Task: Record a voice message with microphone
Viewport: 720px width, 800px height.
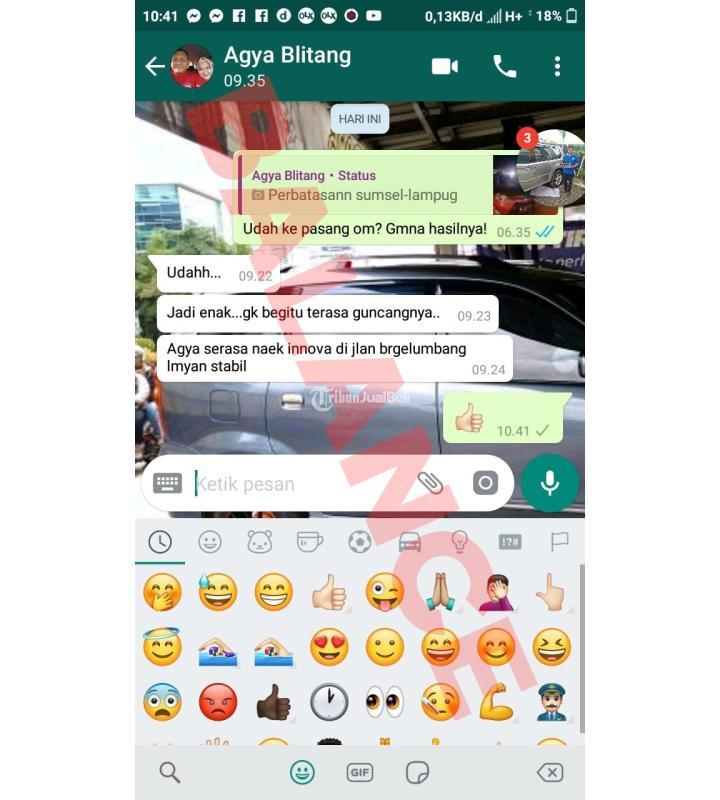Action: pyautogui.click(x=549, y=483)
